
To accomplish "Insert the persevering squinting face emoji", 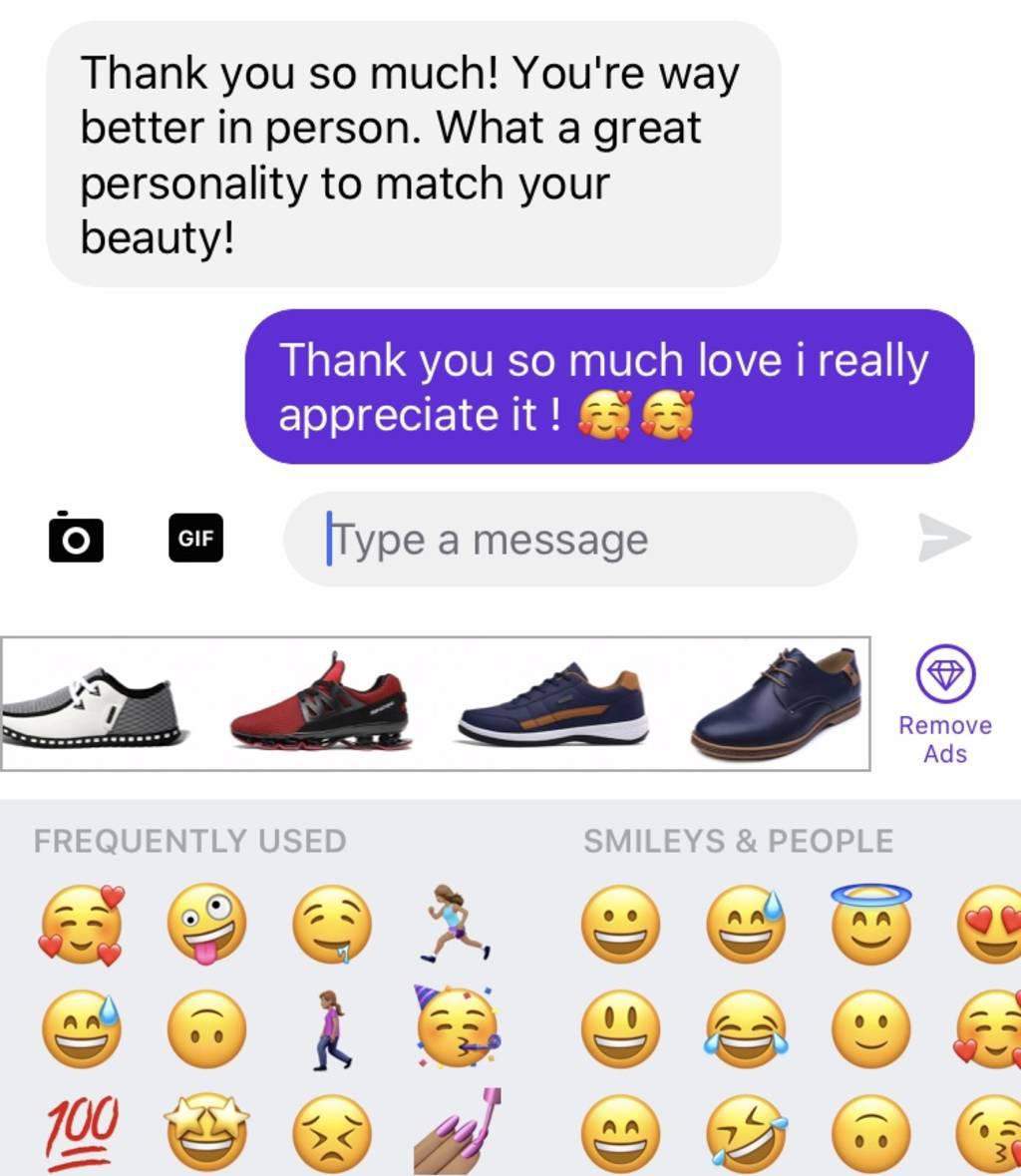I will (x=332, y=1132).
